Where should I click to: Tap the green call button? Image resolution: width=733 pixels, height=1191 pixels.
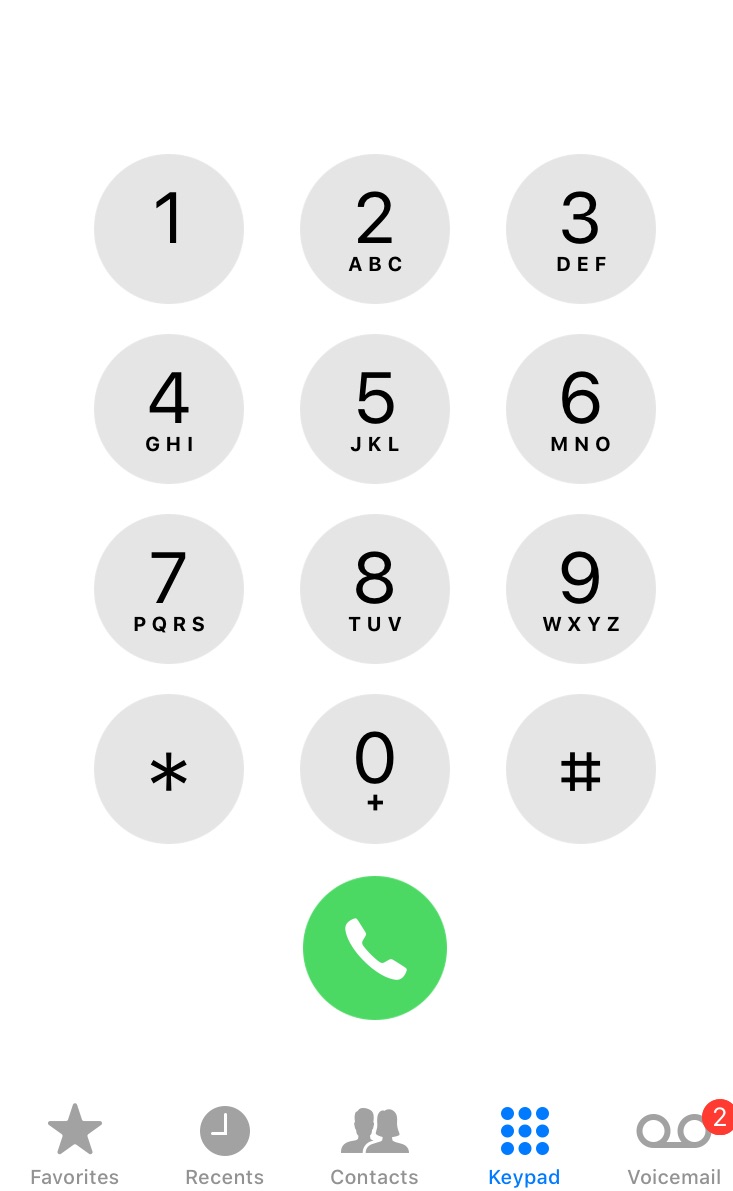375,947
